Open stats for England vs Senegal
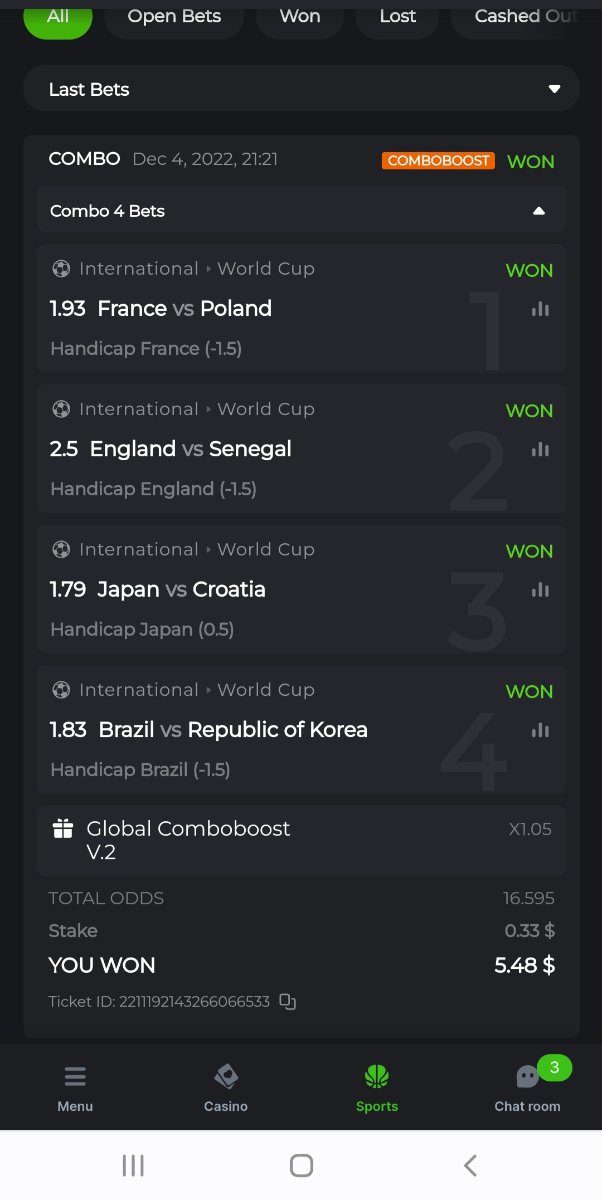 [541, 449]
